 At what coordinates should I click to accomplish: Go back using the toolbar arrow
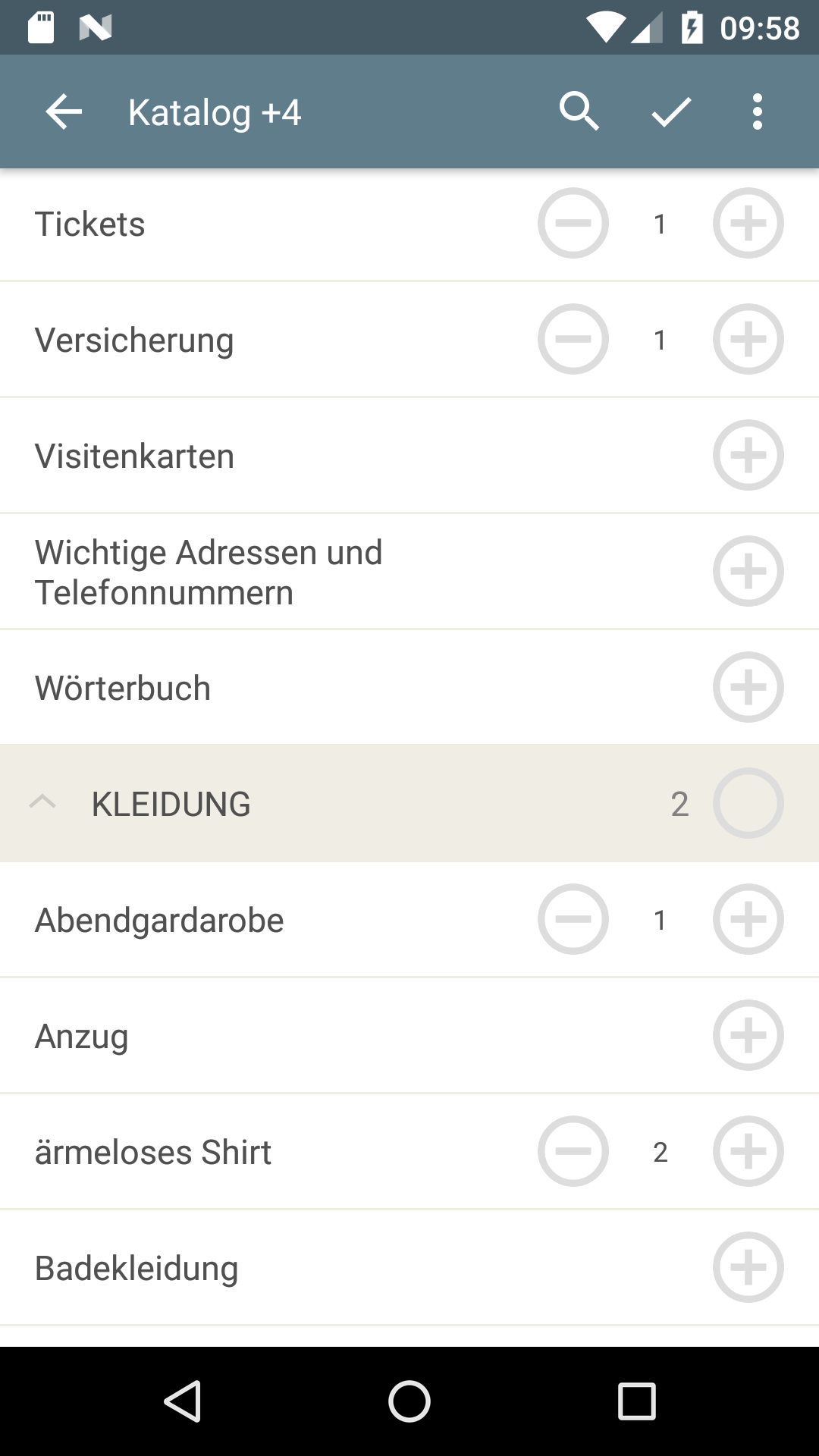click(x=64, y=112)
